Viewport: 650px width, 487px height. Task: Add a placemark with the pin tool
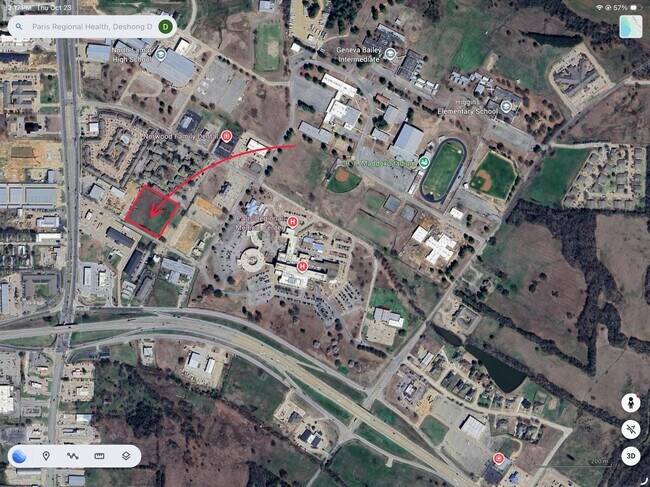pos(46,456)
